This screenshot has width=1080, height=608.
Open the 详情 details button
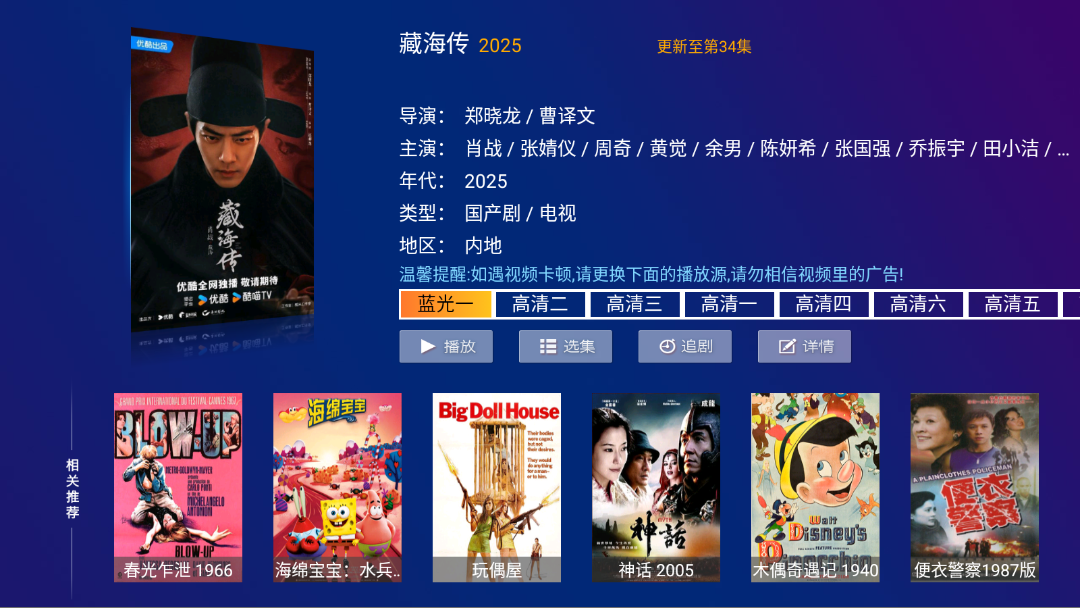804,346
